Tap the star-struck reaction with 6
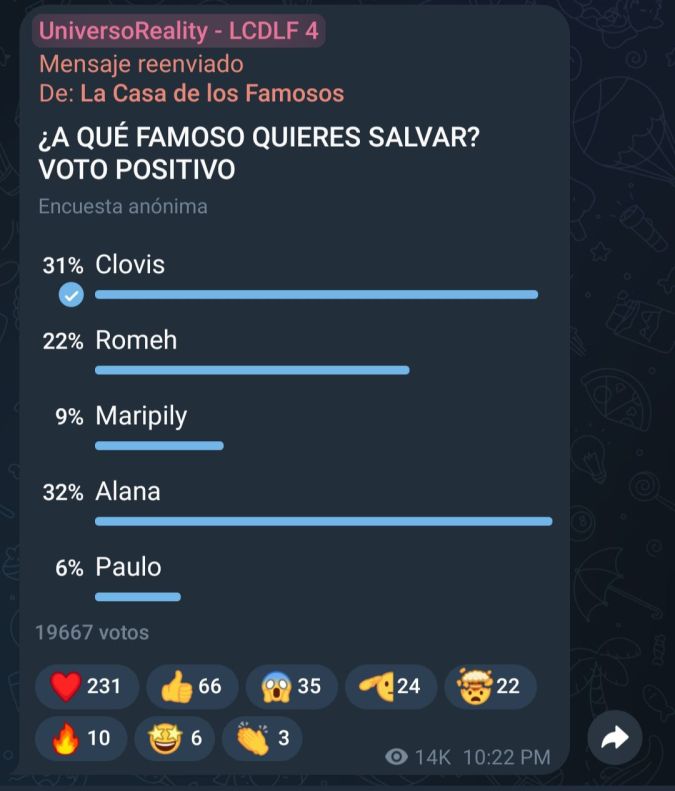Image resolution: width=675 pixels, height=791 pixels. (x=177, y=738)
